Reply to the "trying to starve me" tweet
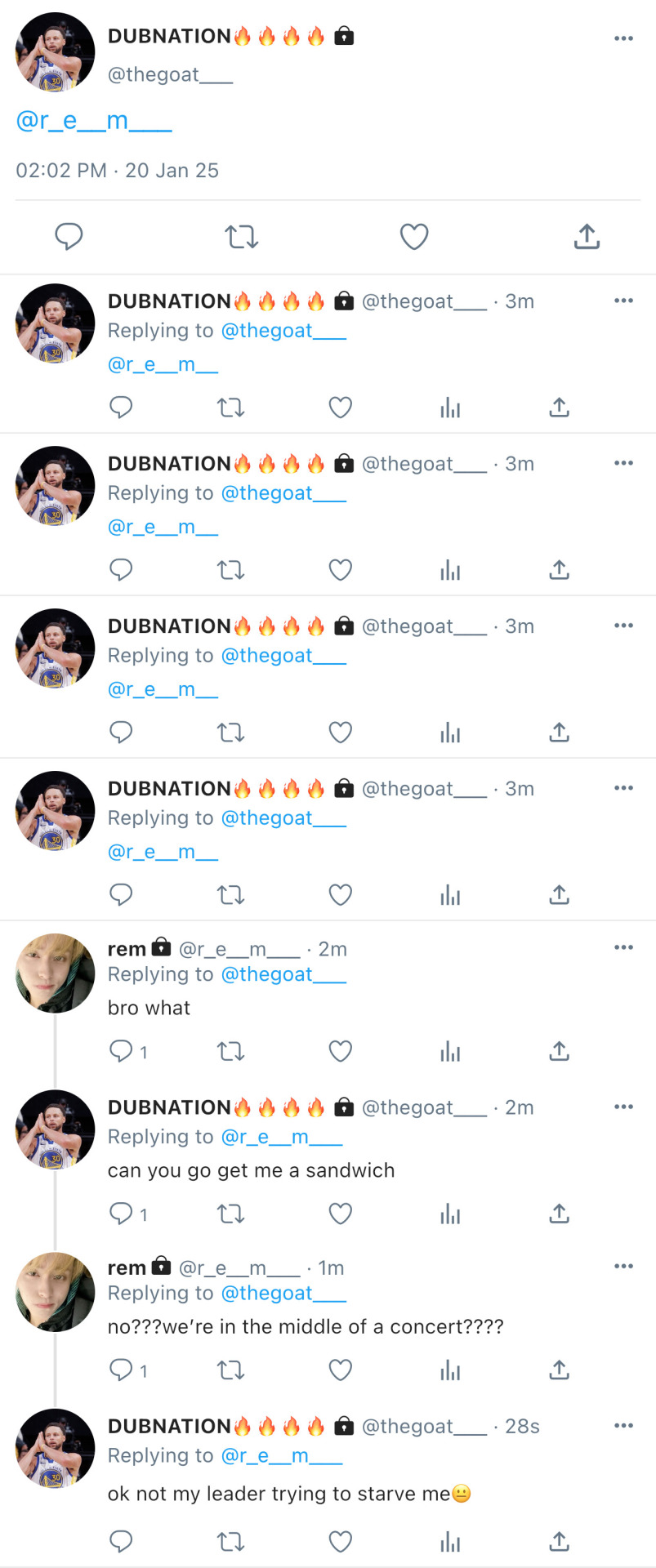This screenshot has height=1568, width=656. (x=121, y=1542)
